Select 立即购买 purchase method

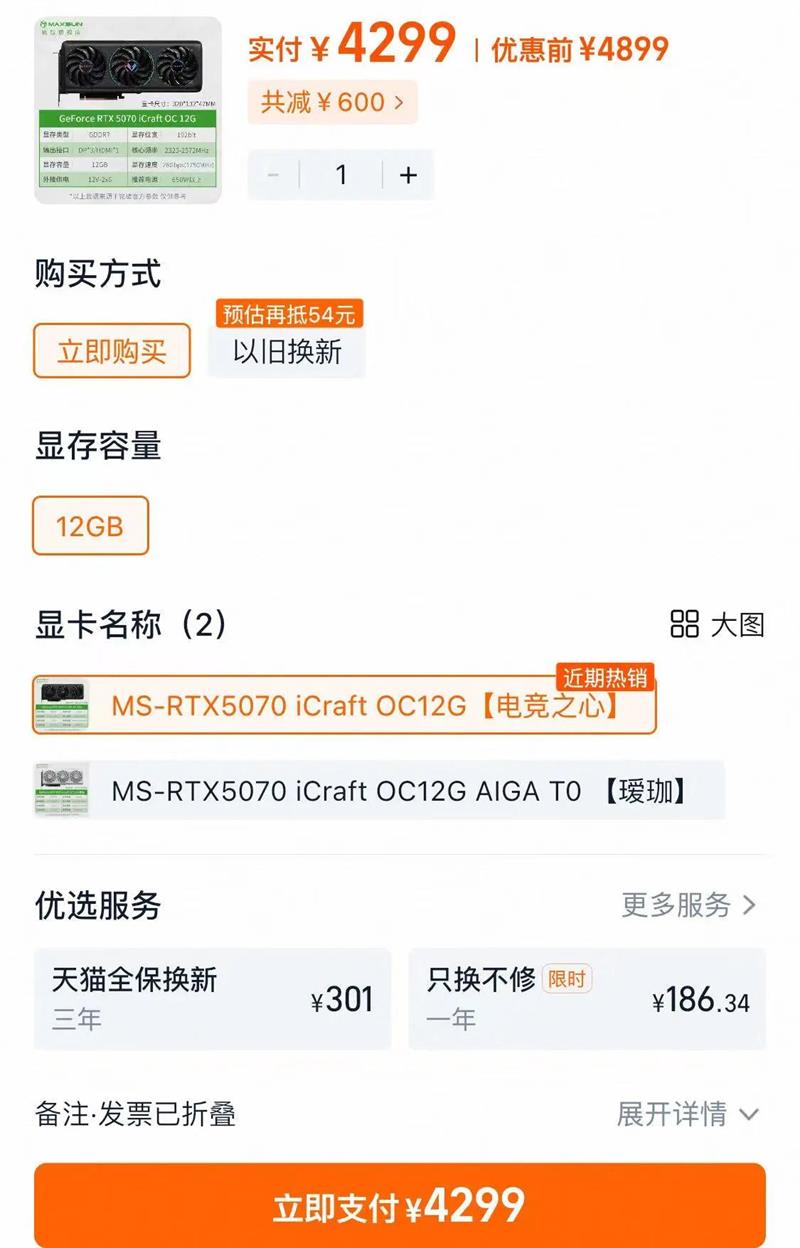tap(112, 351)
